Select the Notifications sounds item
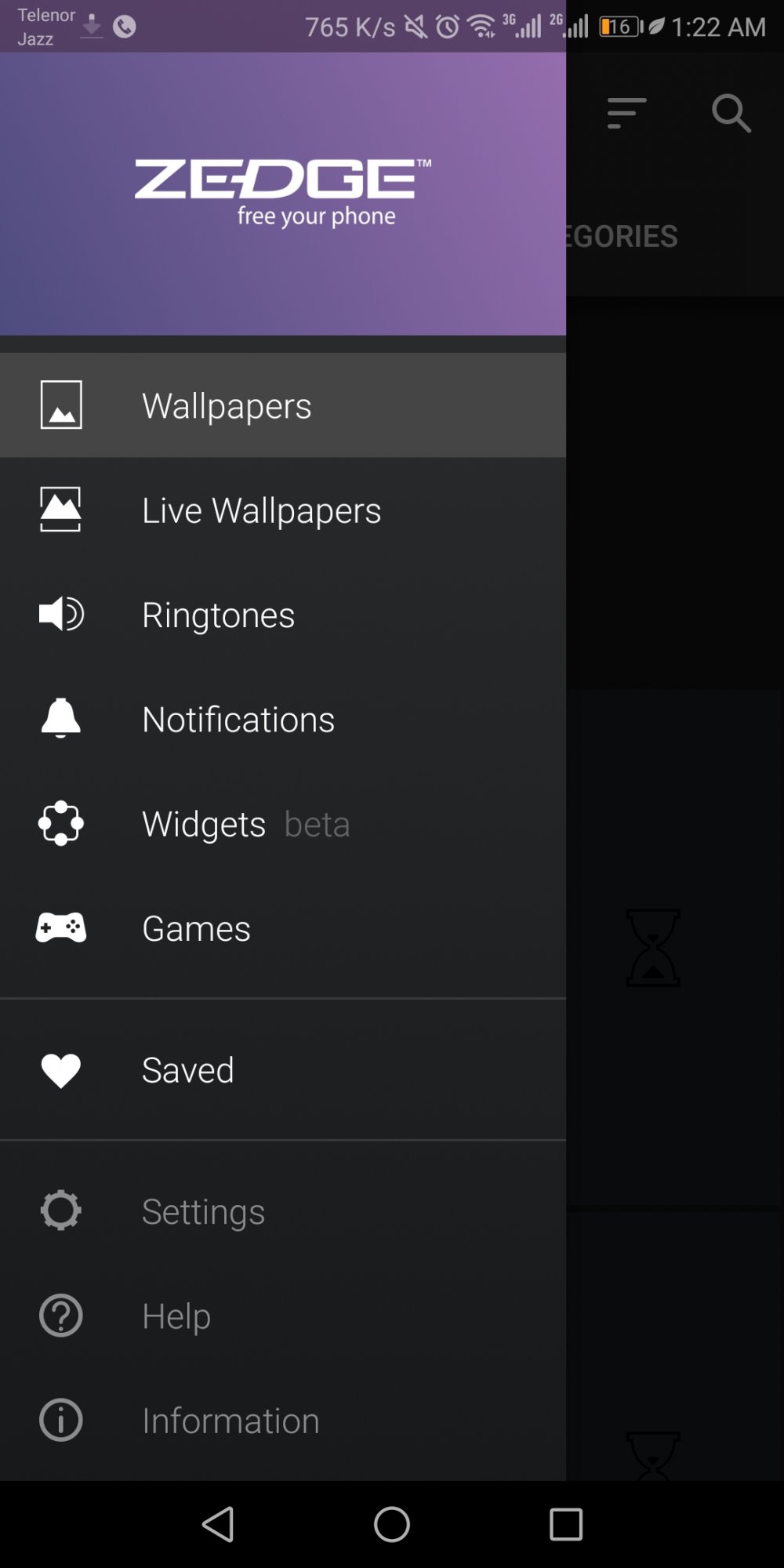The height and width of the screenshot is (1568, 784). pyautogui.click(x=283, y=718)
